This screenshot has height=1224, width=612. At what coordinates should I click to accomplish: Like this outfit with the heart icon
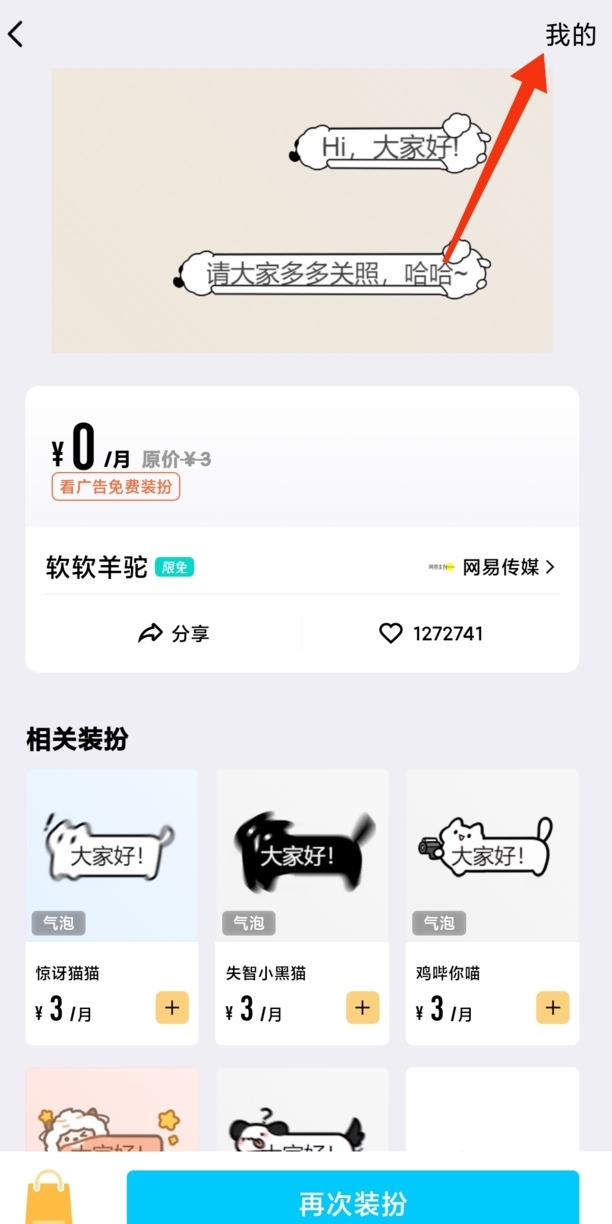(391, 633)
